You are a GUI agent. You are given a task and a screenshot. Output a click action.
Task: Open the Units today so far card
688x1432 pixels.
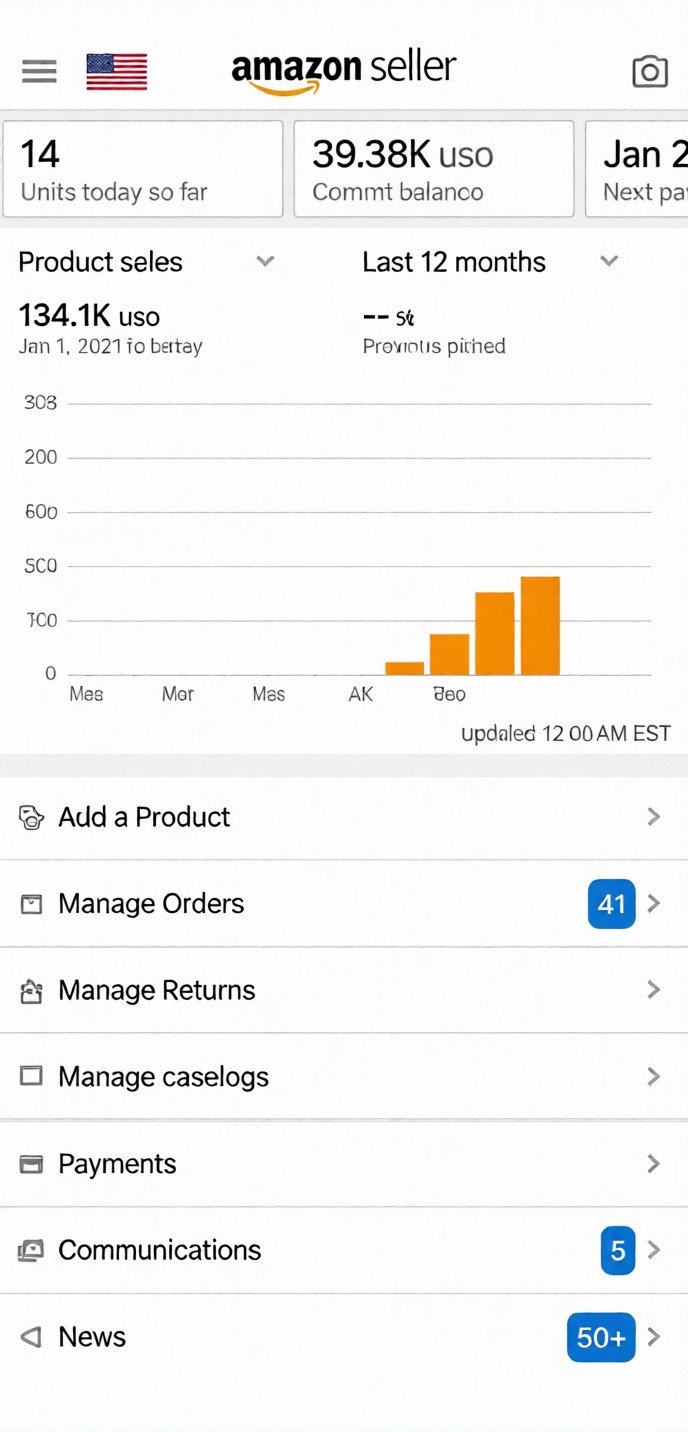[x=142, y=169]
